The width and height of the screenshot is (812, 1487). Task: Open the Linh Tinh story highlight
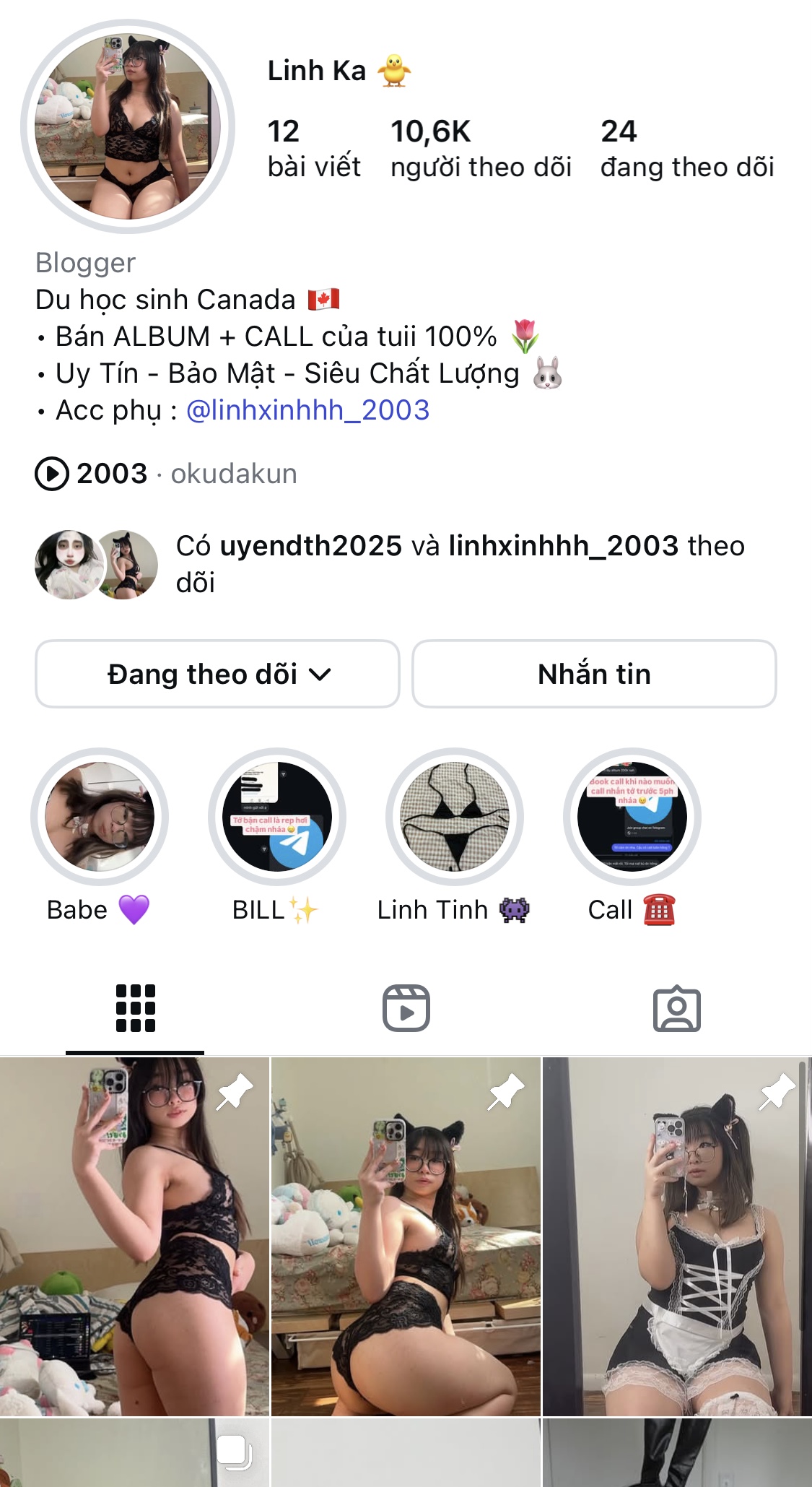454,817
